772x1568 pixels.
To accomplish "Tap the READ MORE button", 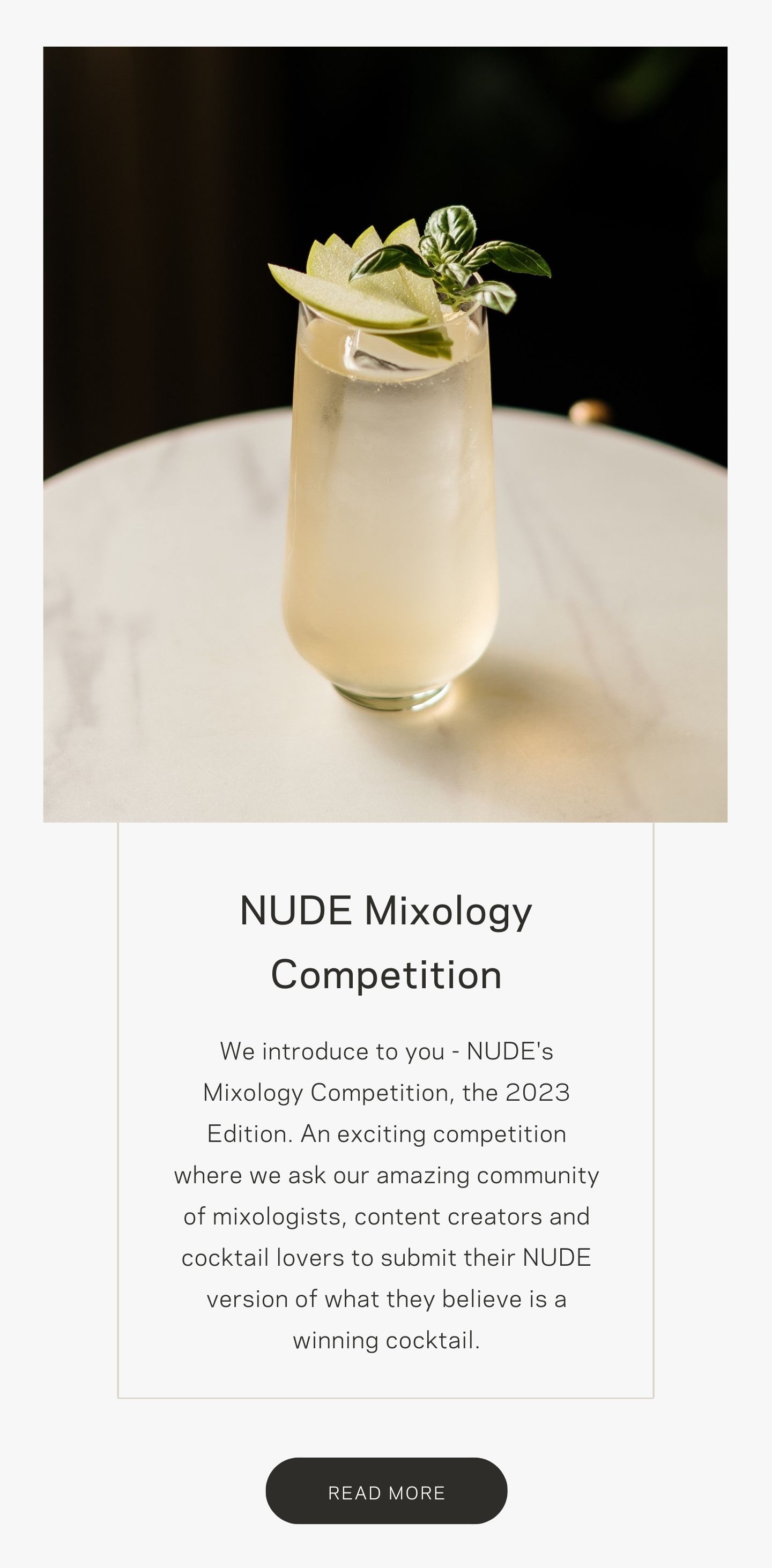I will point(386,1492).
